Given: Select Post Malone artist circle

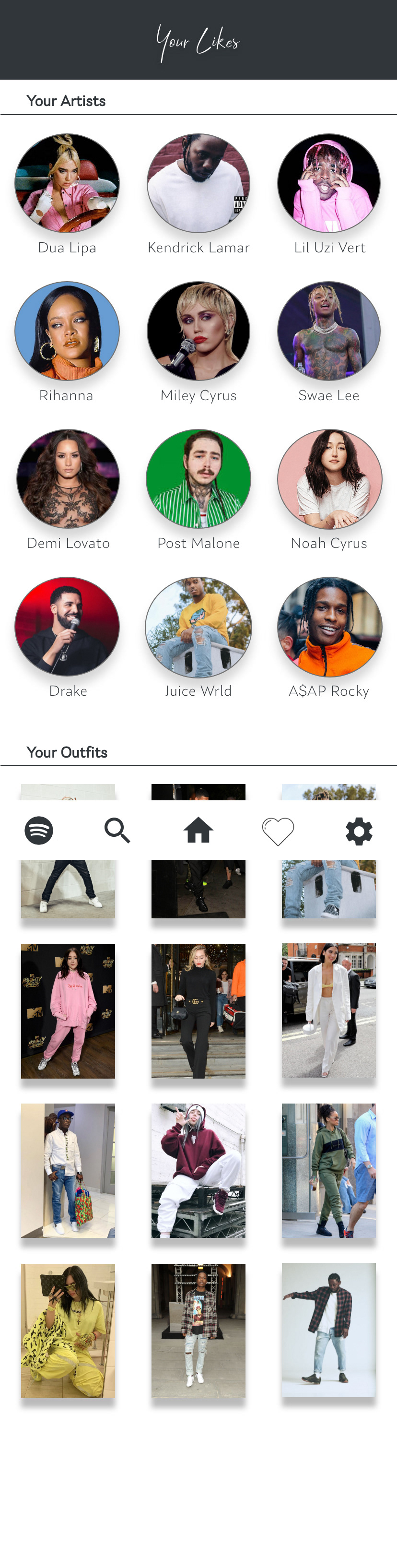Looking at the screenshot, I should 198,479.
